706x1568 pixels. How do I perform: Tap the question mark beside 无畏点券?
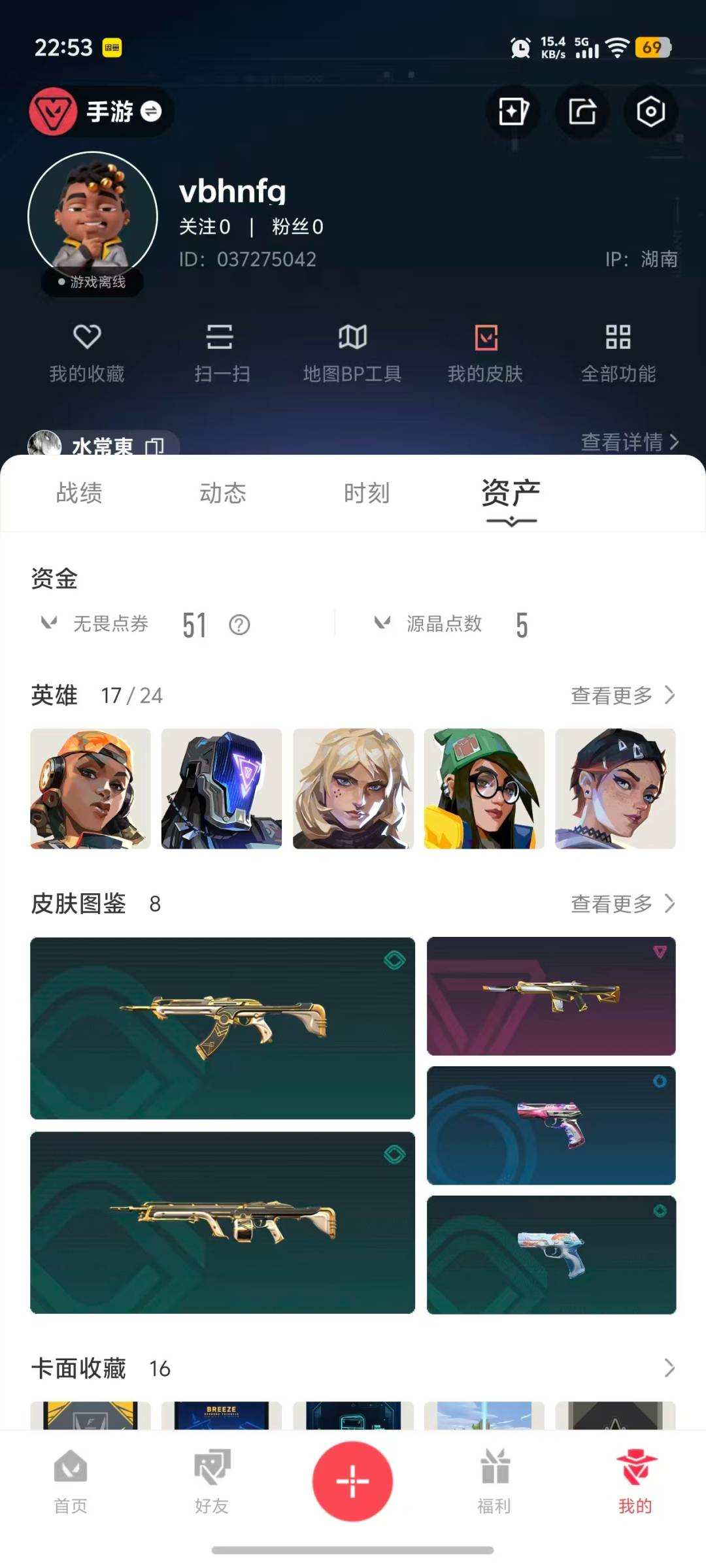[239, 625]
